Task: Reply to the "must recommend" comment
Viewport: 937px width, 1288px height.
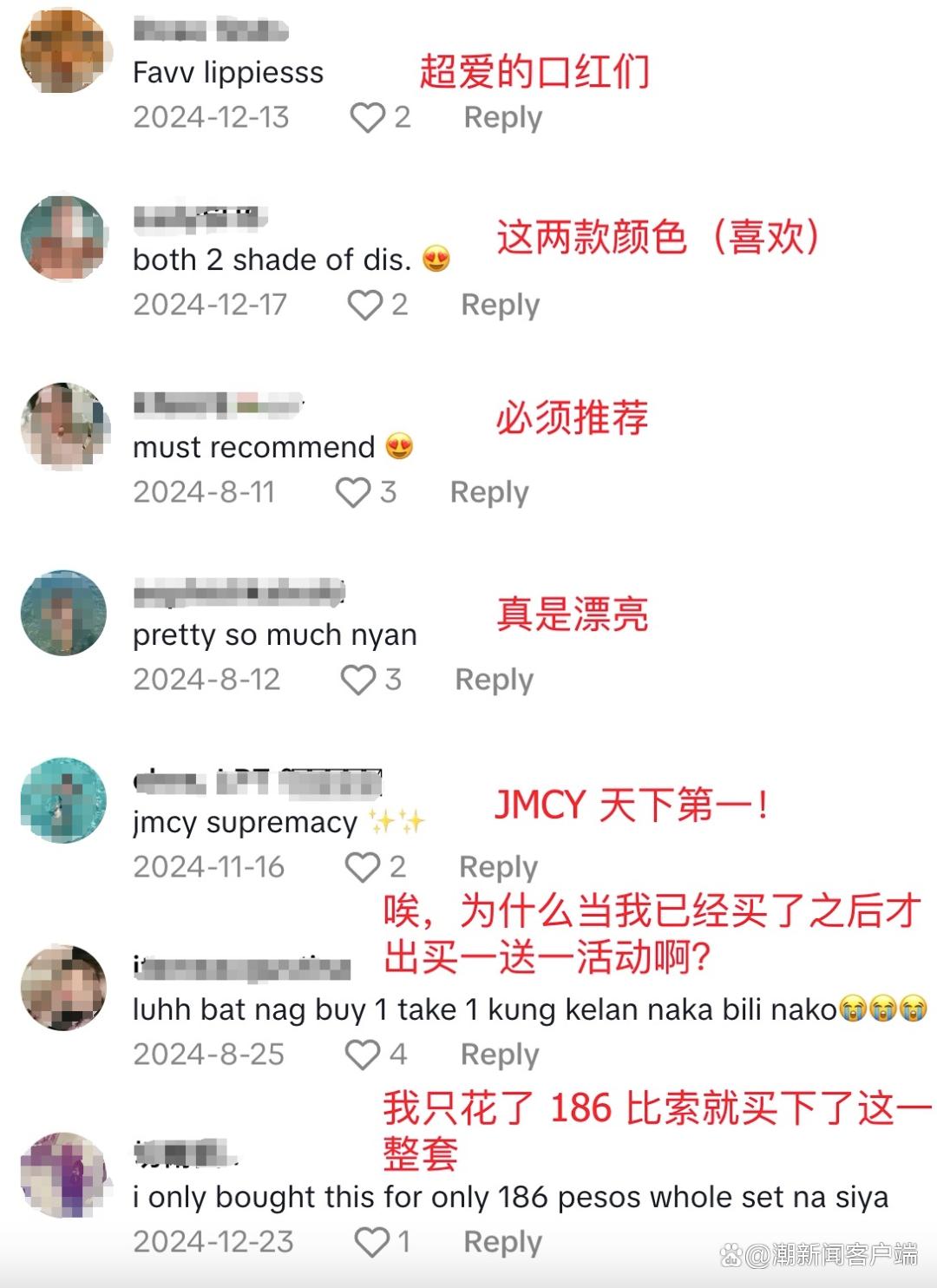Action: pos(488,492)
